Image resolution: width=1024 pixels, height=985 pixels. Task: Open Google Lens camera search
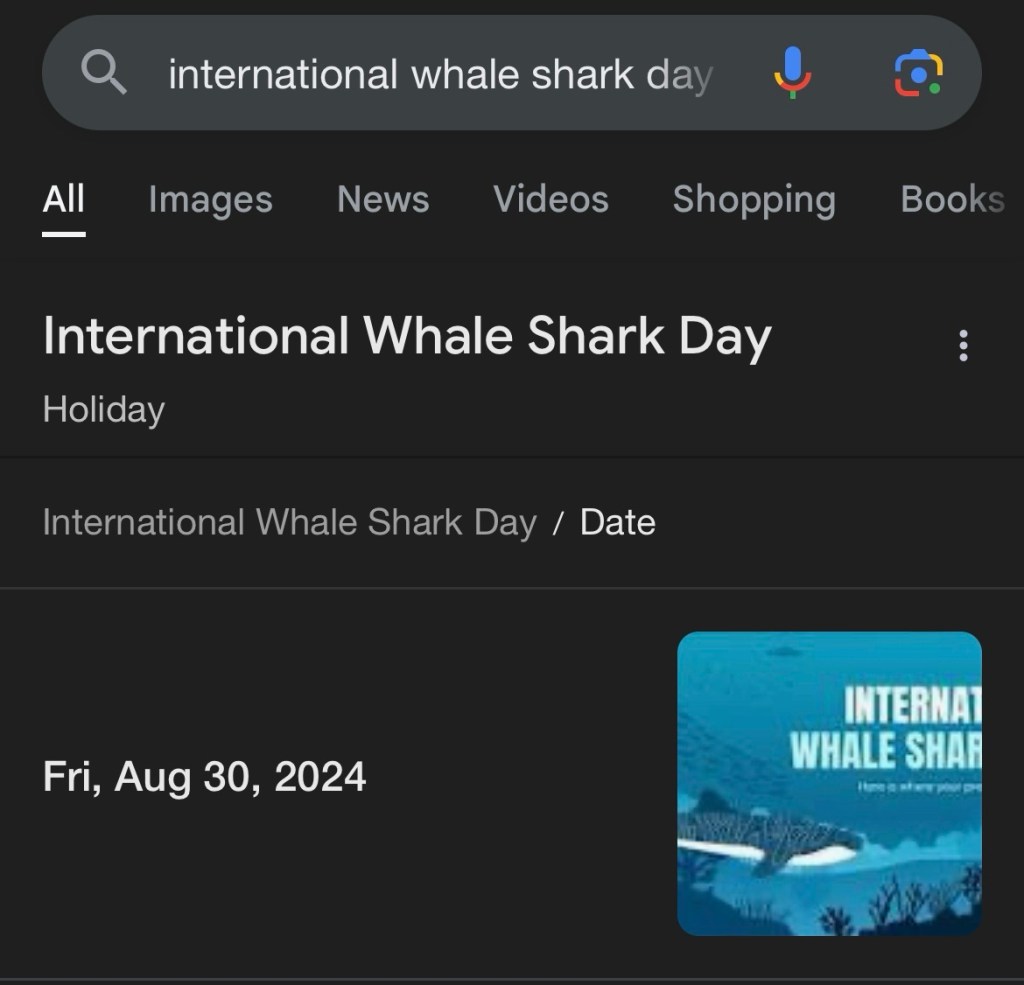[x=918, y=73]
